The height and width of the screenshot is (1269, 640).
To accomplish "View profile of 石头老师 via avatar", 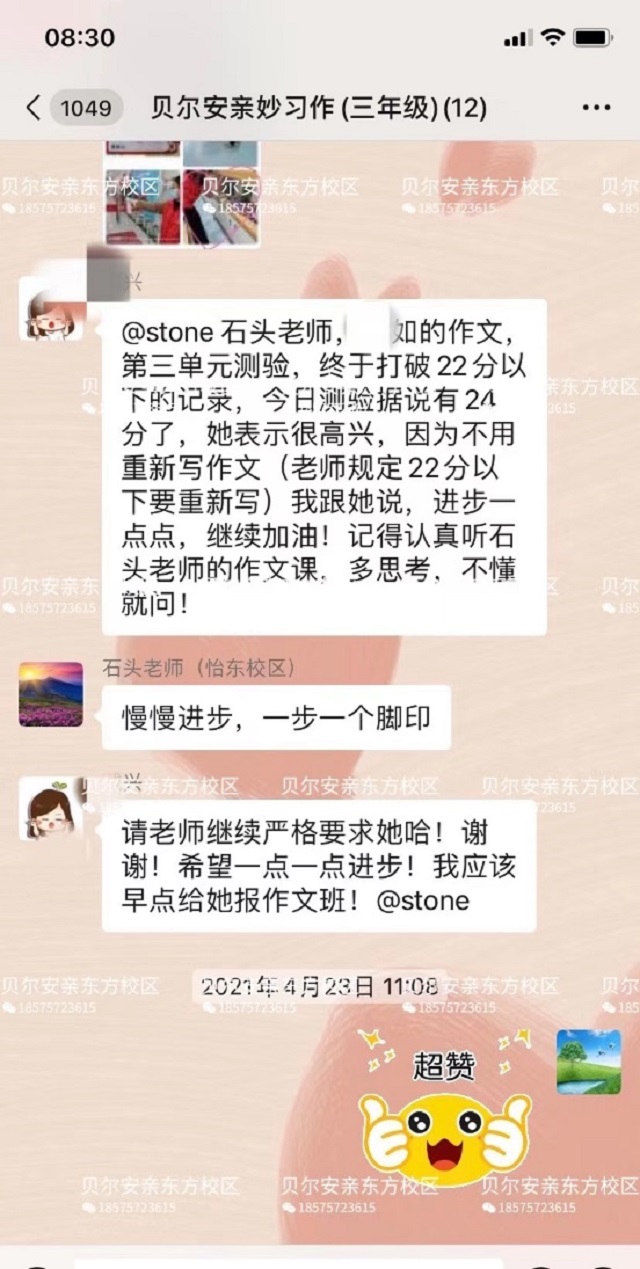I will coord(51,694).
